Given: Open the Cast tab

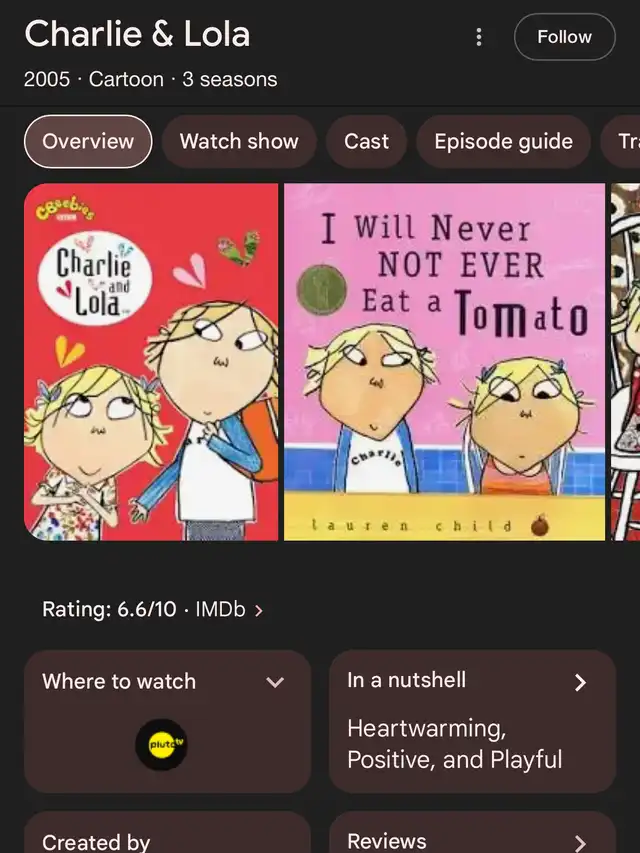Looking at the screenshot, I should (x=366, y=141).
